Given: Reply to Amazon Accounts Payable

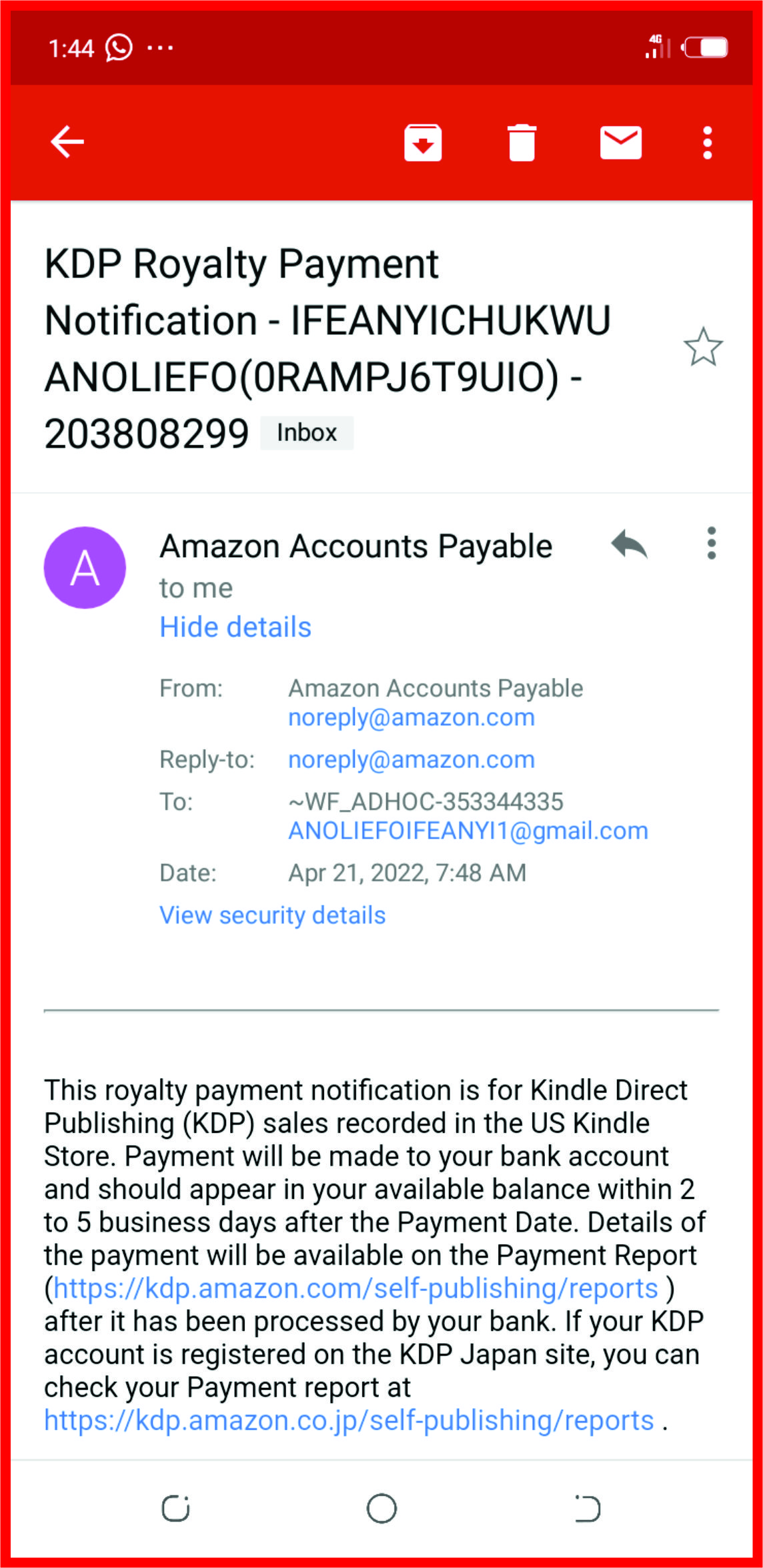Looking at the screenshot, I should click(629, 544).
